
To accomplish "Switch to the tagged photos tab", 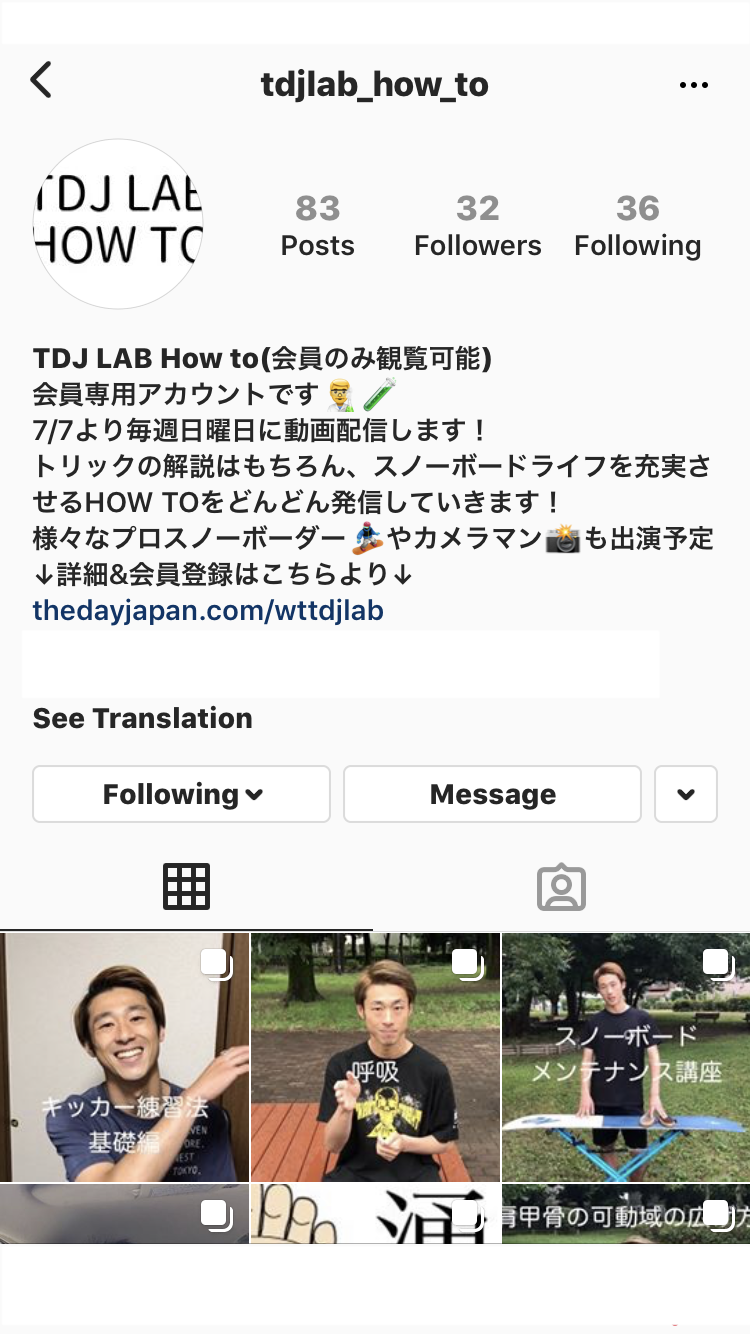I will [x=561, y=886].
